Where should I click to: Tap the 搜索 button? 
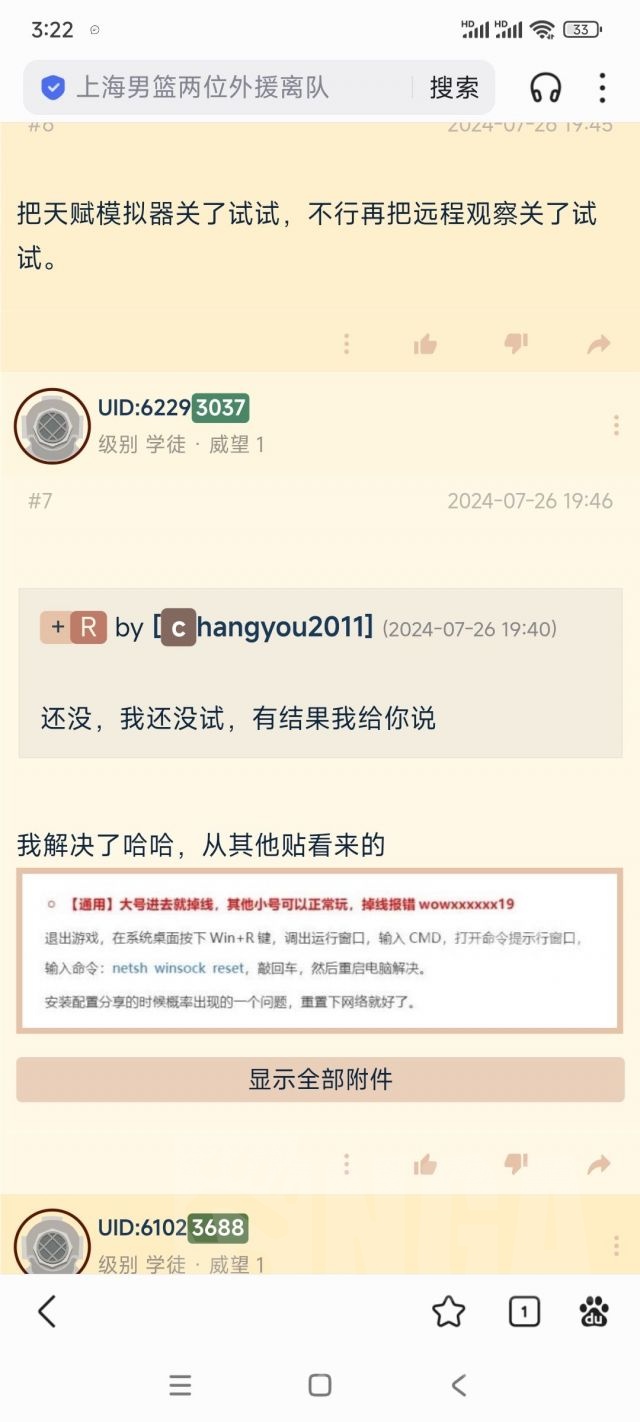(x=454, y=88)
